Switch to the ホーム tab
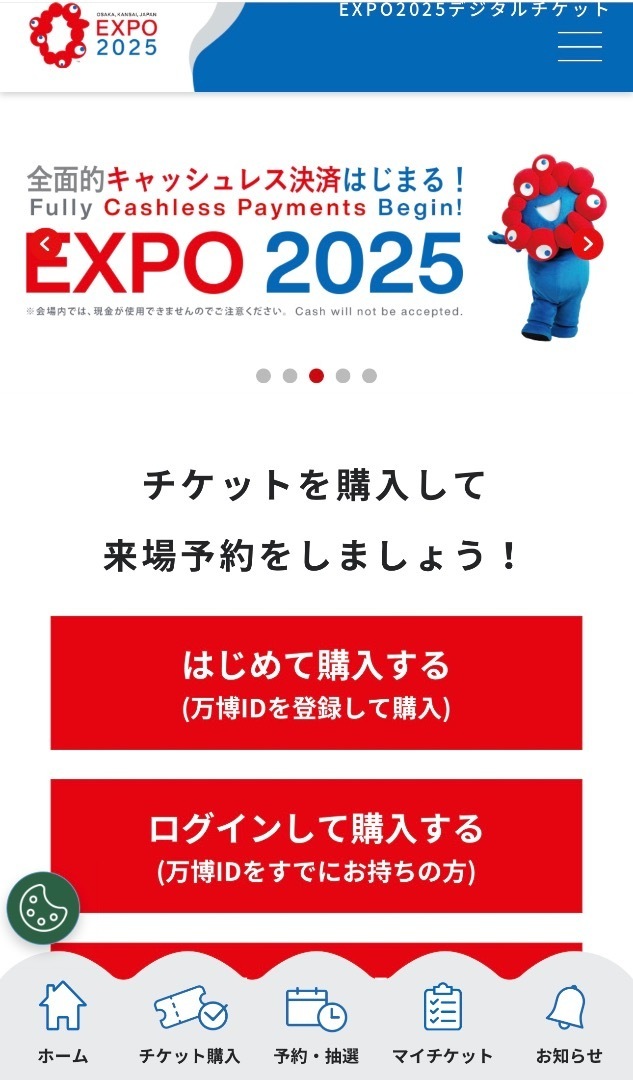This screenshot has height=1080, width=633. click(x=63, y=1022)
